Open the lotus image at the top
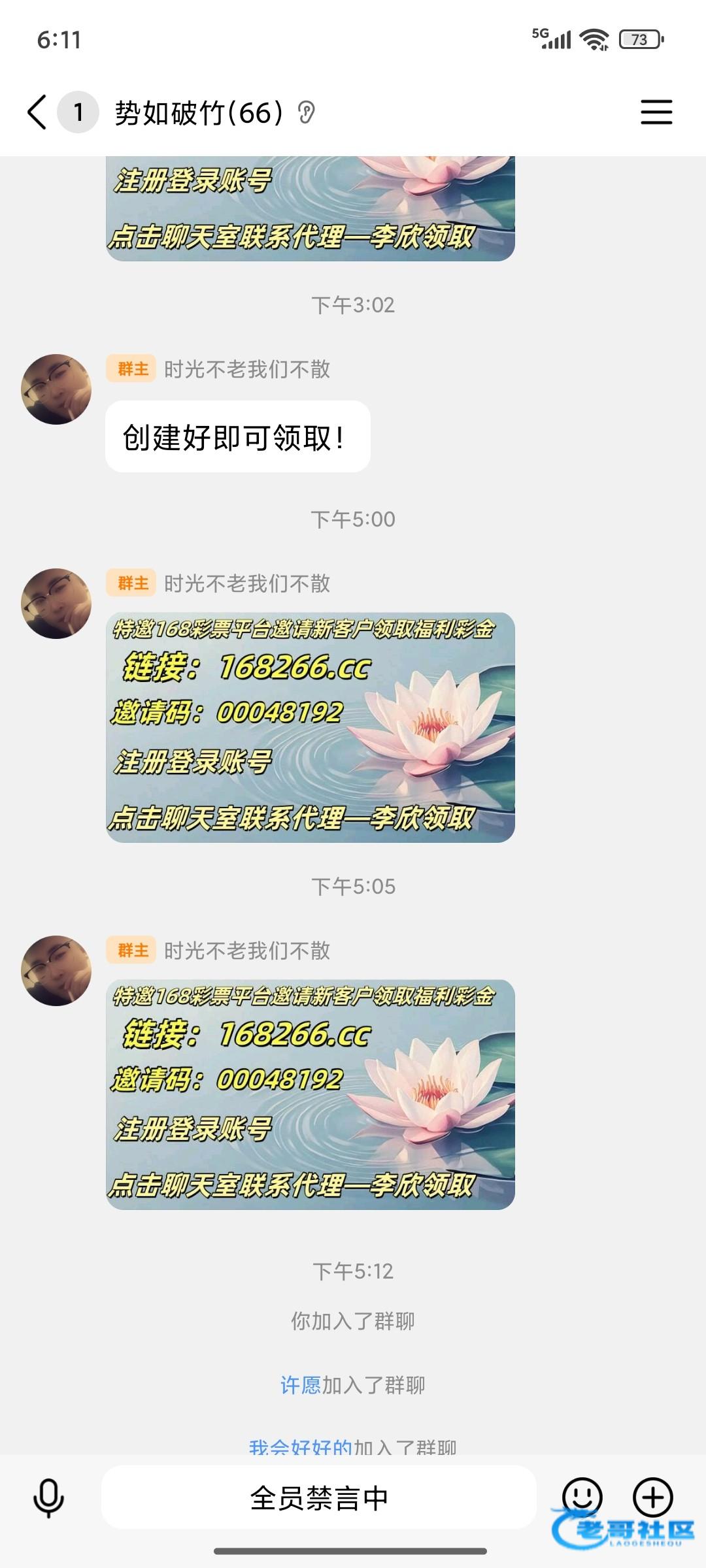The width and height of the screenshot is (706, 1568). point(311,209)
